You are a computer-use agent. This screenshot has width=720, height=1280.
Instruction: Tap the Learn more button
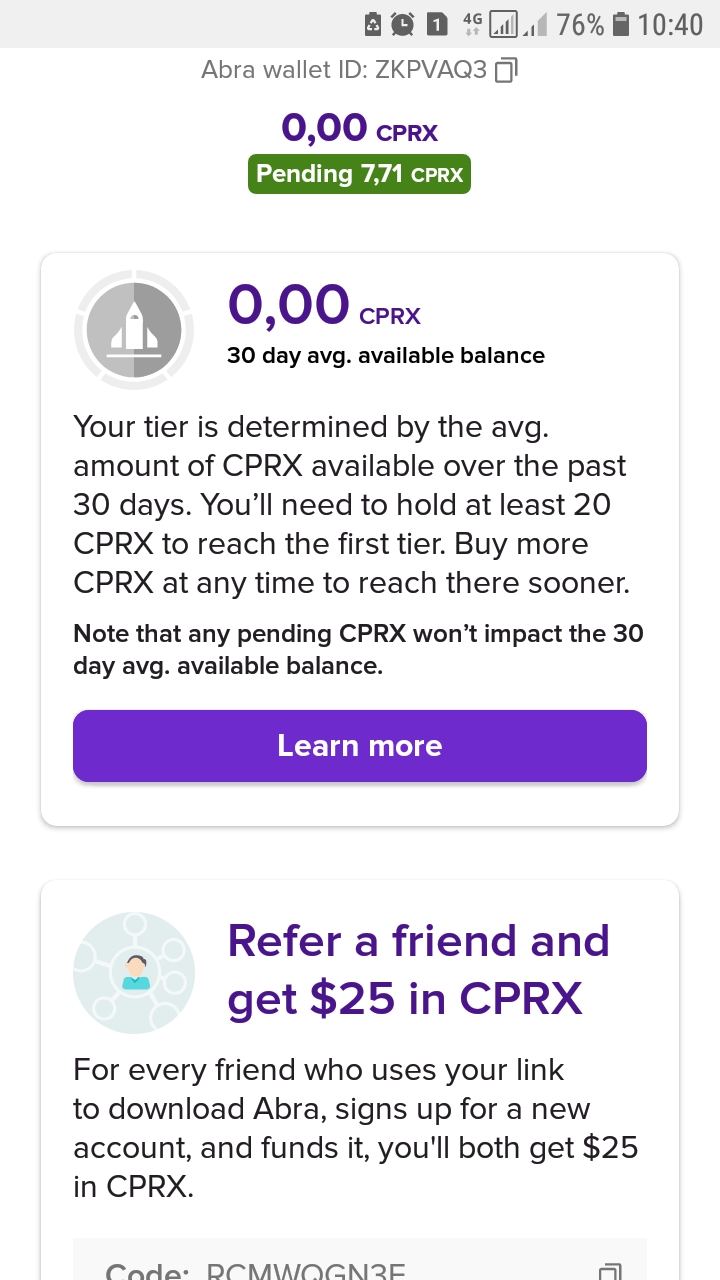360,746
